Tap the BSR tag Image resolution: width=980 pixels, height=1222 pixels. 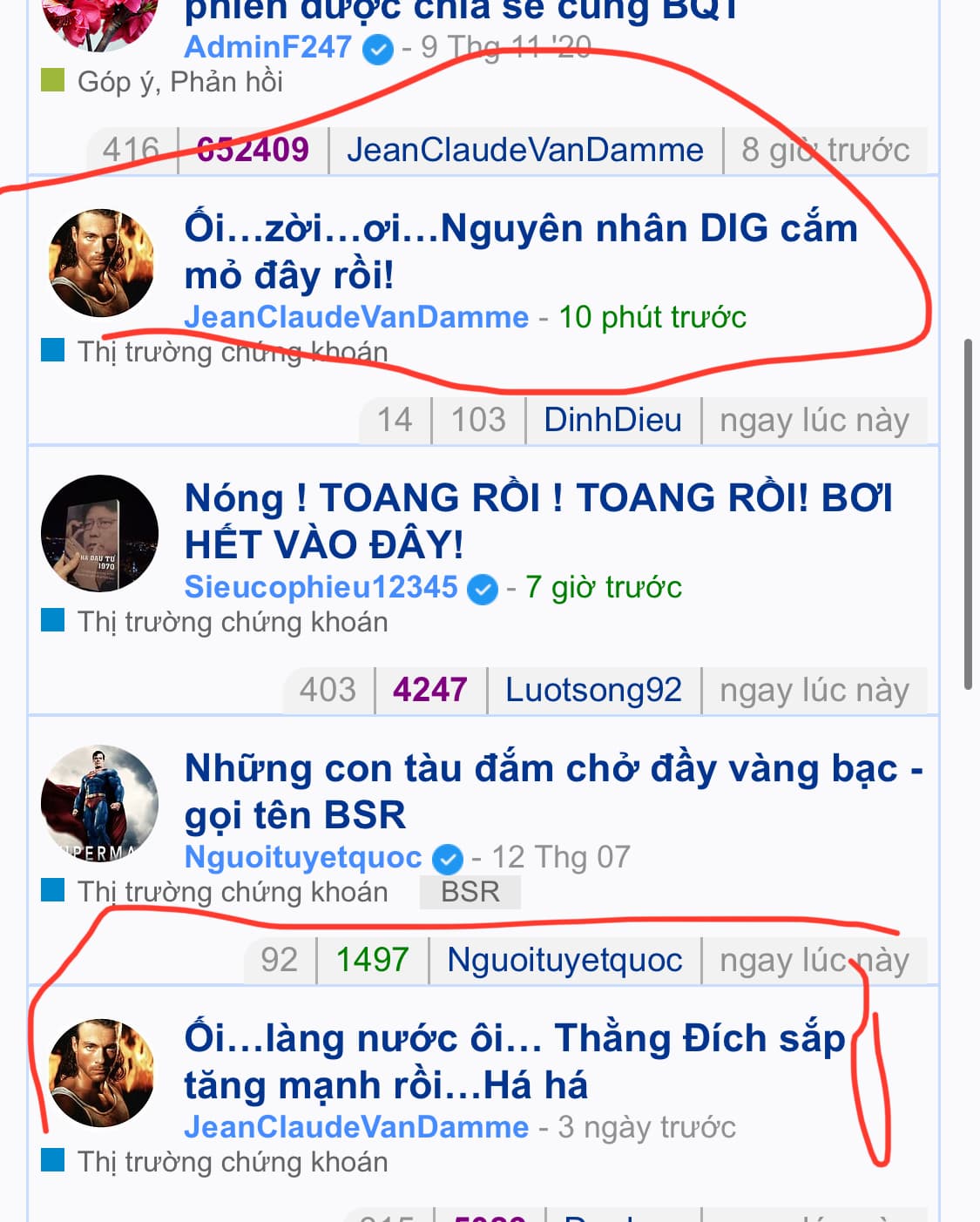470,892
